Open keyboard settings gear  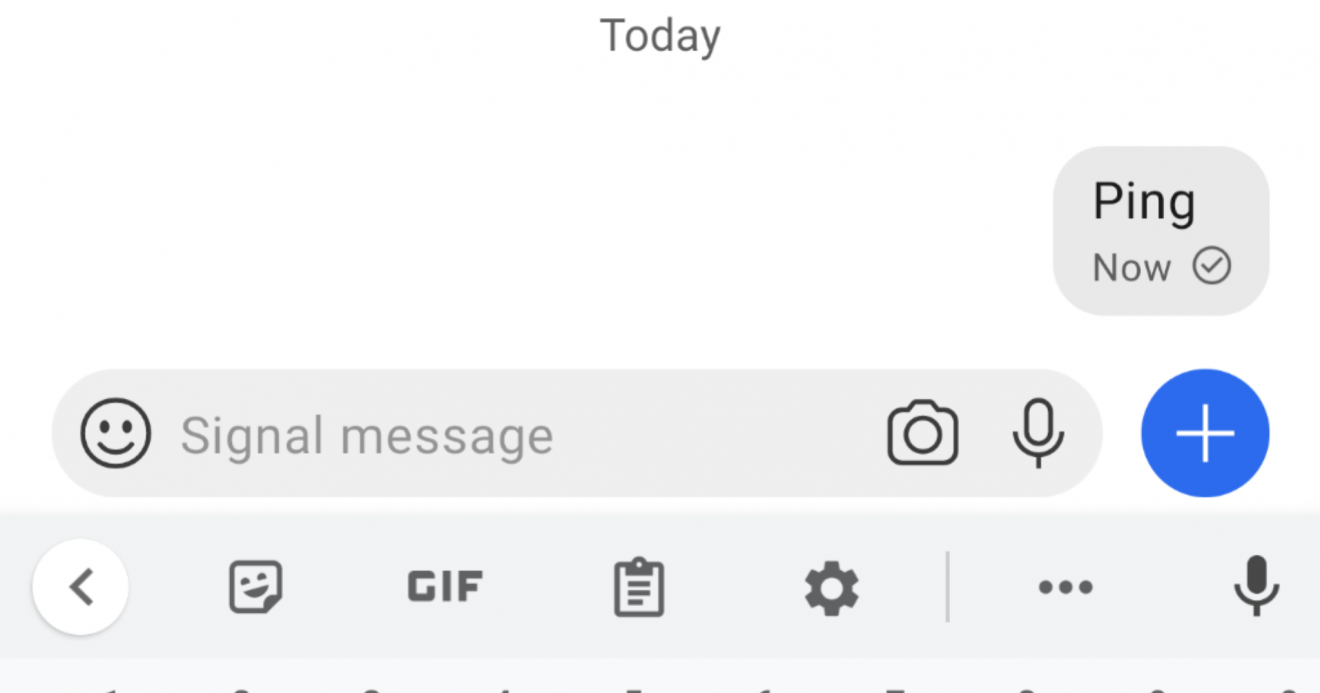[832, 587]
